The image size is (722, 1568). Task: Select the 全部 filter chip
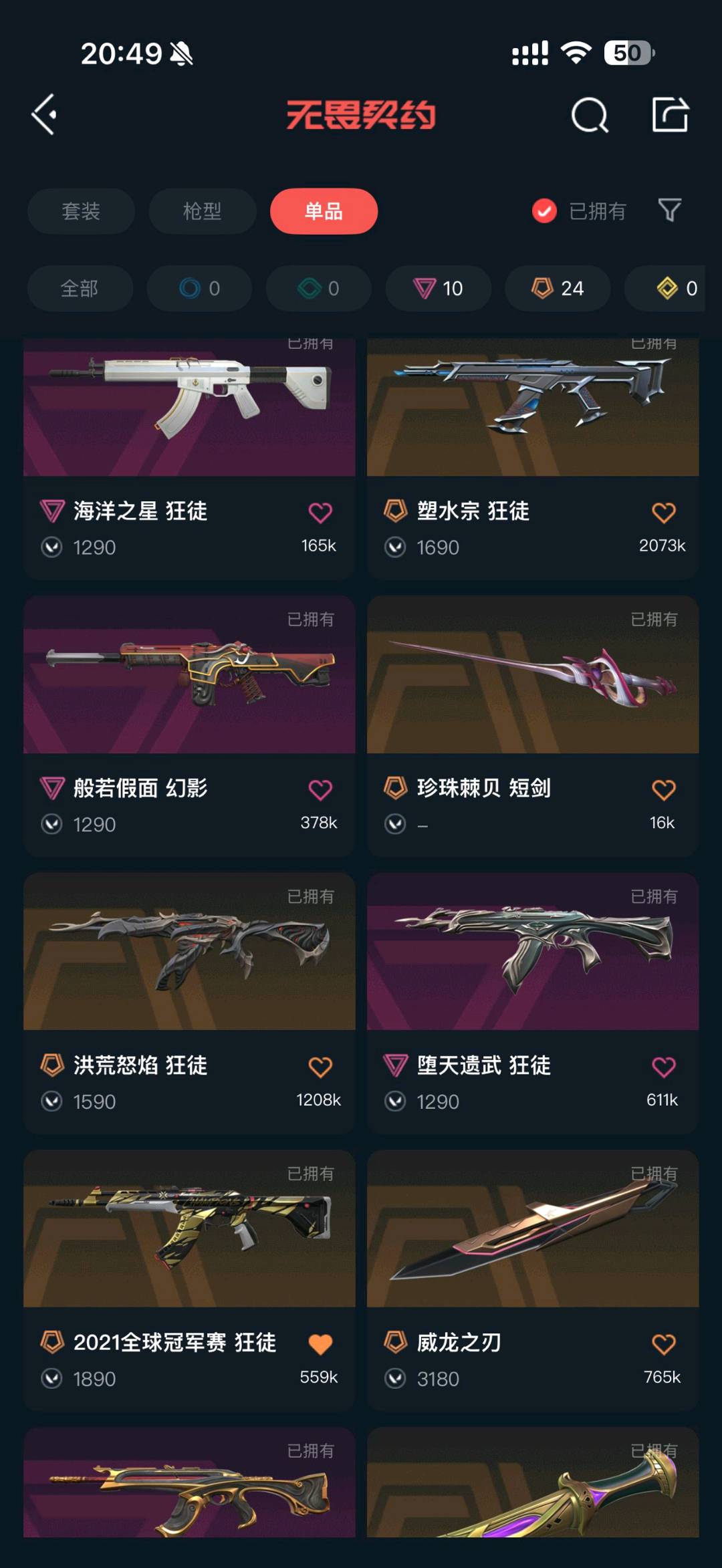coord(80,288)
